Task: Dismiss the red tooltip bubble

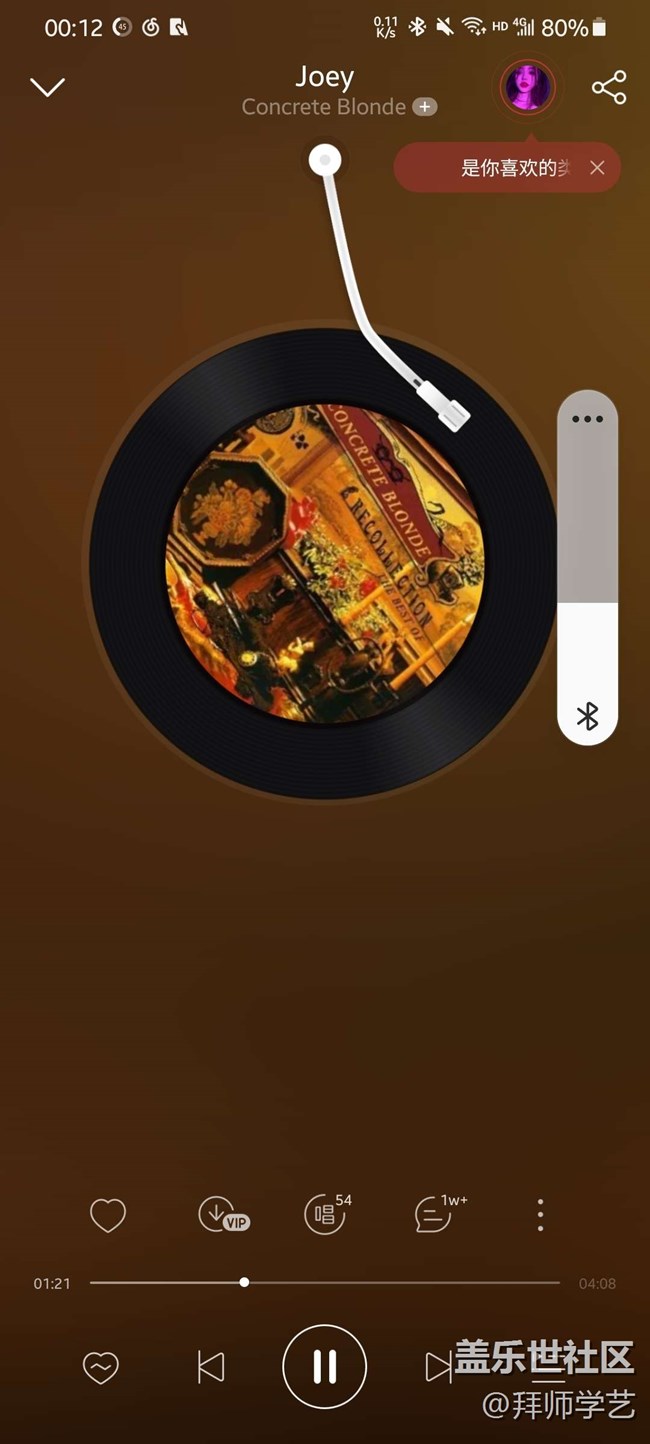Action: click(597, 168)
